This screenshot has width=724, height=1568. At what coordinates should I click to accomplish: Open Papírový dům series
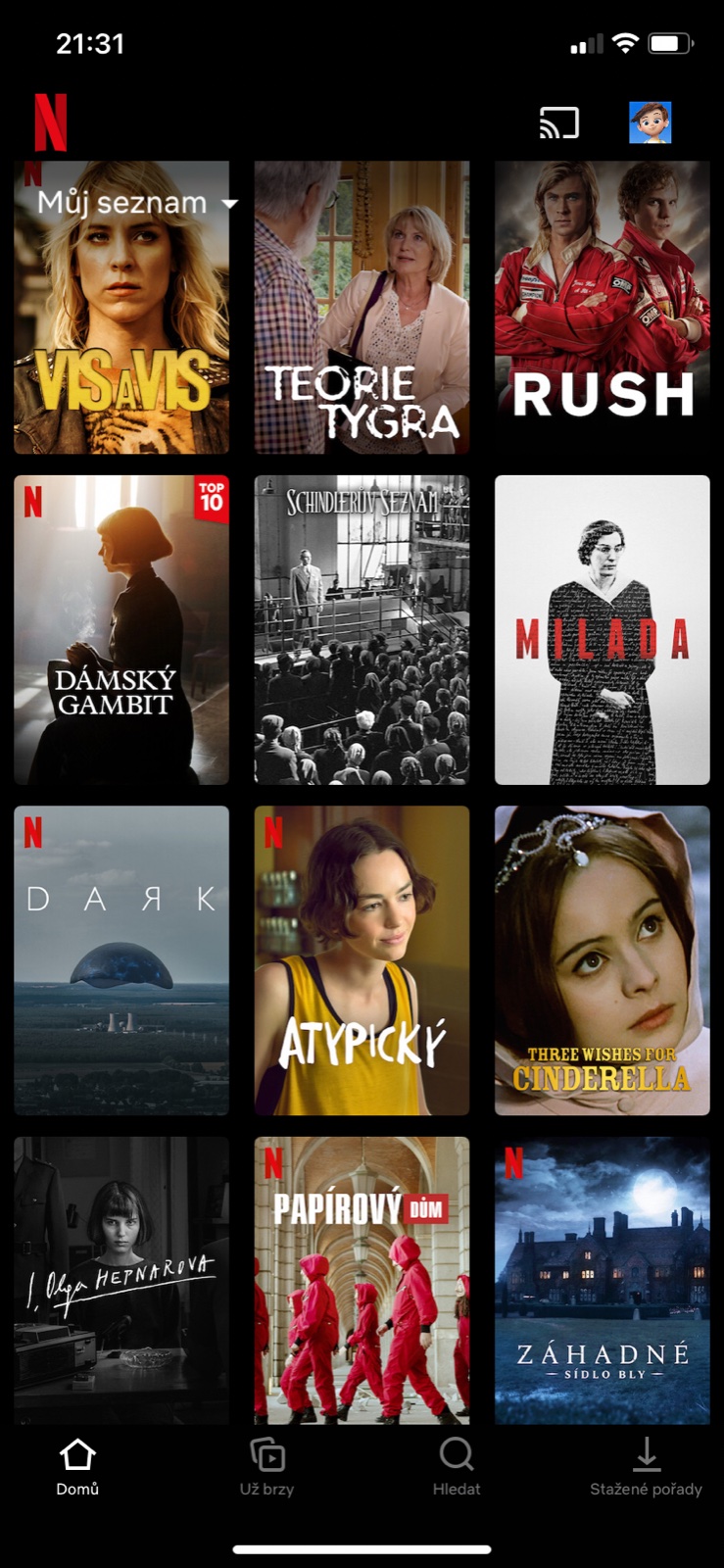(x=362, y=1279)
